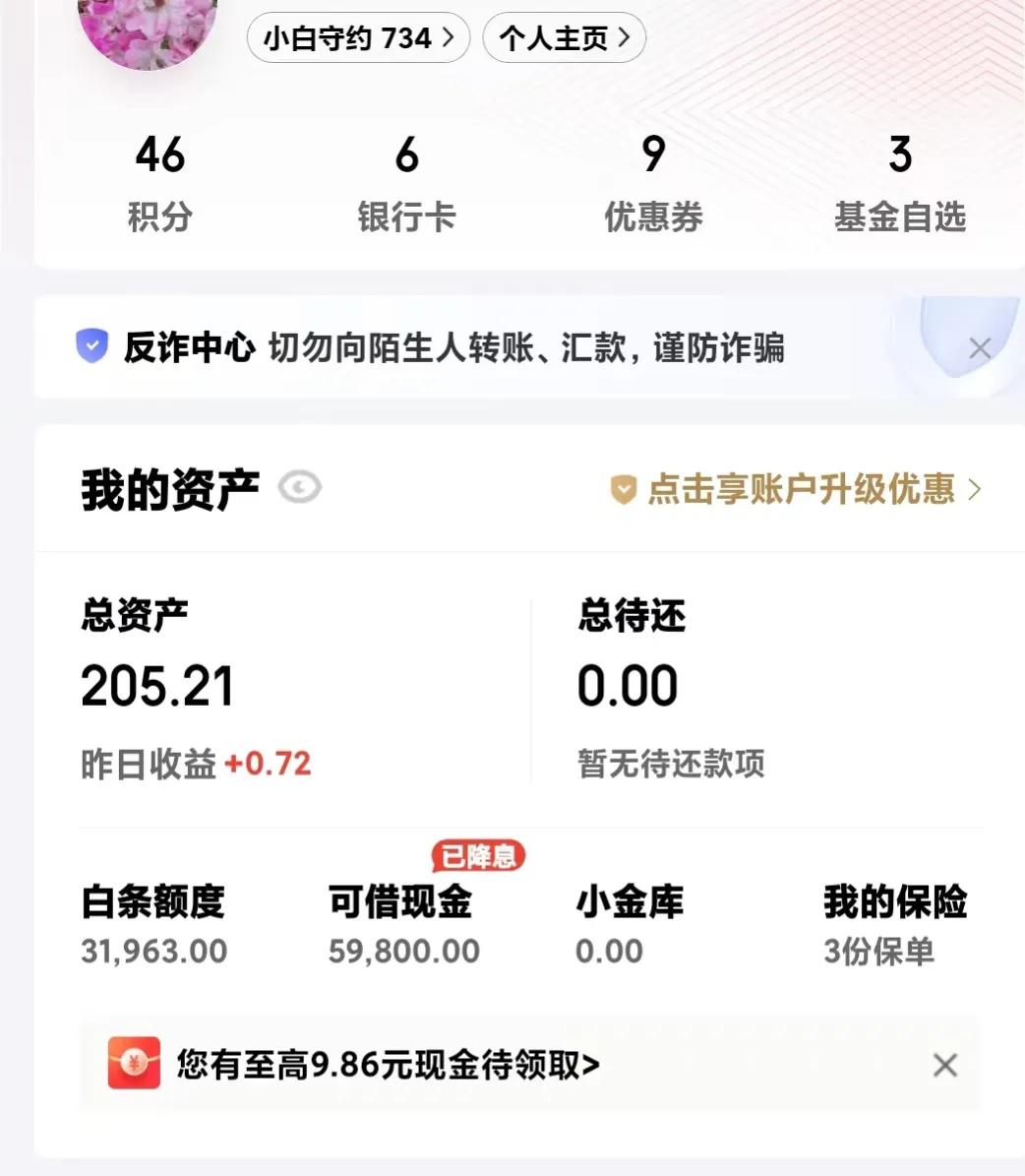
Task: Expand 小白守约 734 credit details
Action: 357,37
